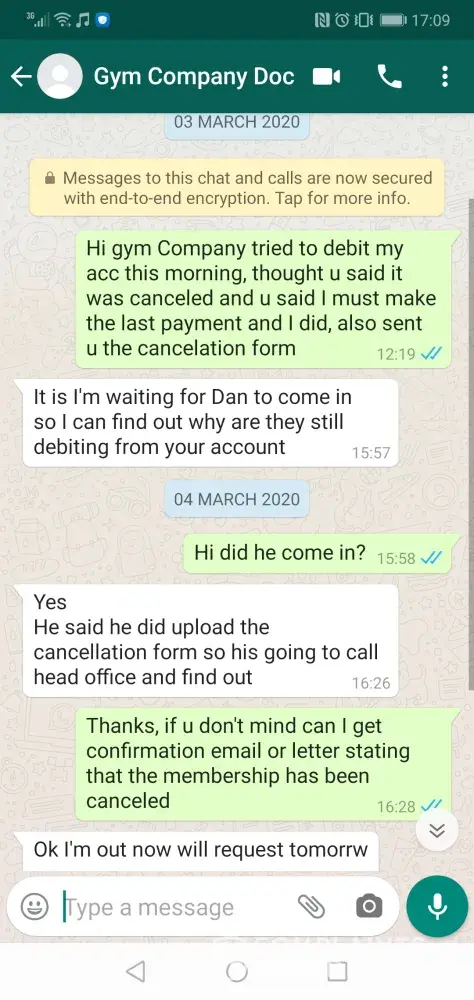Jump to latest messages with the down arrow
The height and width of the screenshot is (1000, 474).
point(437,830)
